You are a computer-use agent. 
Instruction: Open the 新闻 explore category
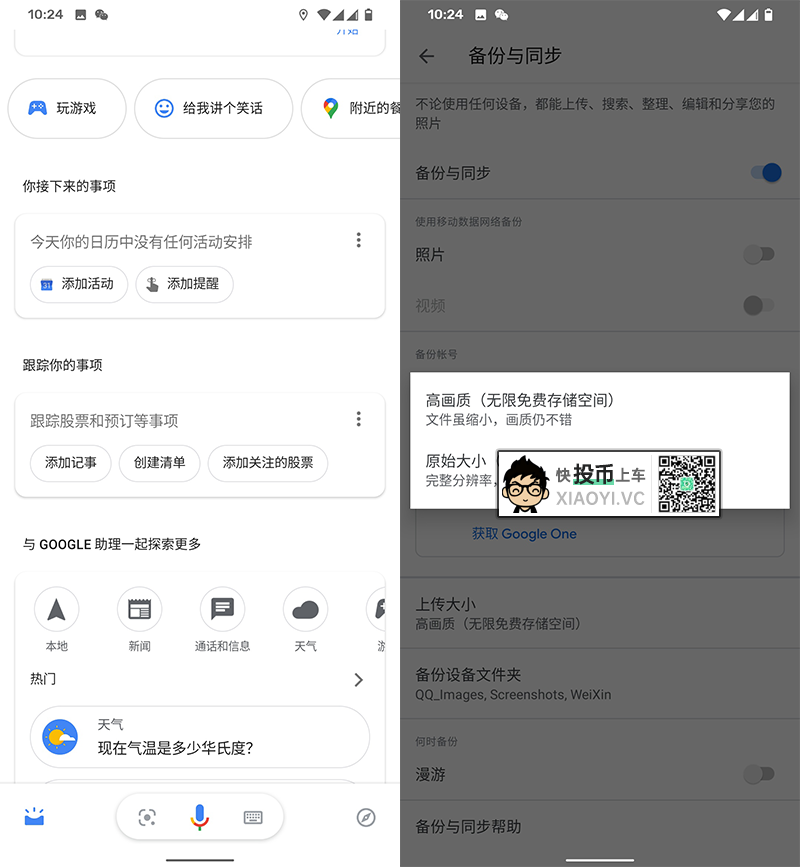[139, 619]
